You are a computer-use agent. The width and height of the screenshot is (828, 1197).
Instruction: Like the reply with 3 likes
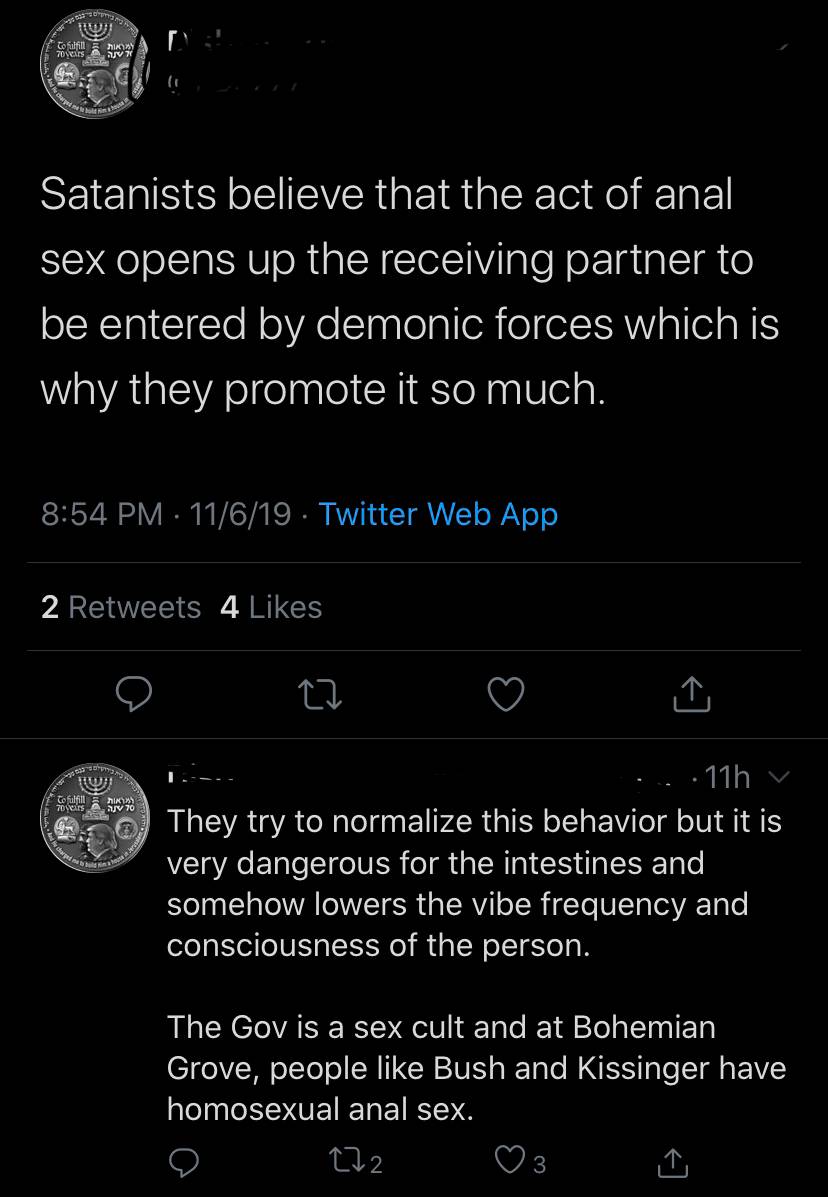[x=510, y=1162]
